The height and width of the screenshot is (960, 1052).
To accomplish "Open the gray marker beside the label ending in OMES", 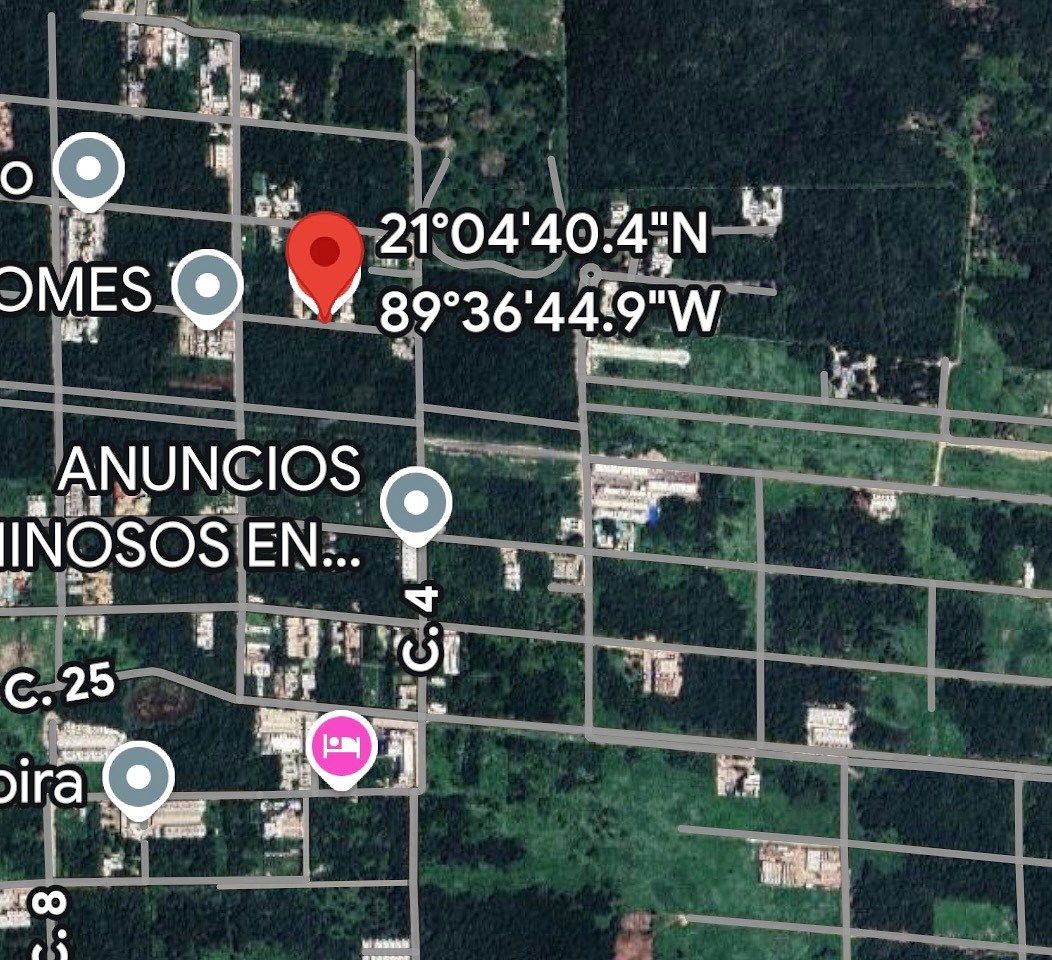I will click(207, 287).
